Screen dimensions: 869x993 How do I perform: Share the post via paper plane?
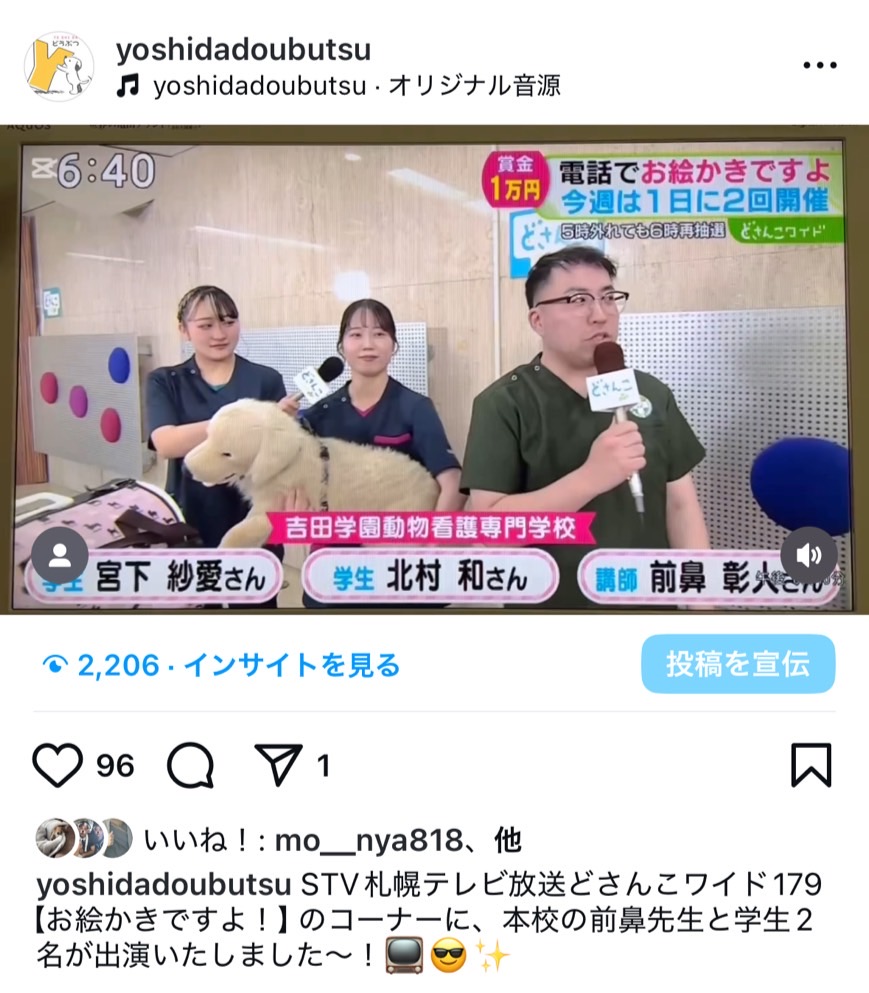[279, 766]
